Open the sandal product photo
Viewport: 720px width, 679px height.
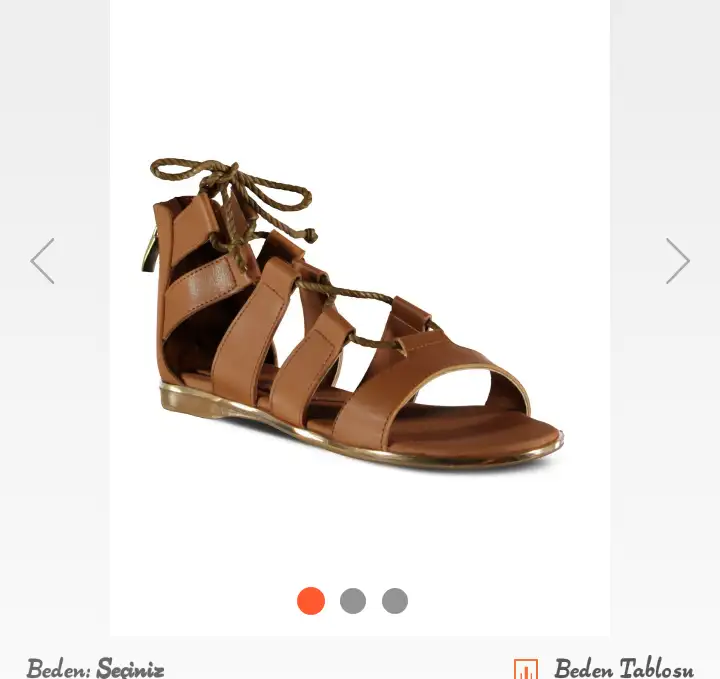355,315
